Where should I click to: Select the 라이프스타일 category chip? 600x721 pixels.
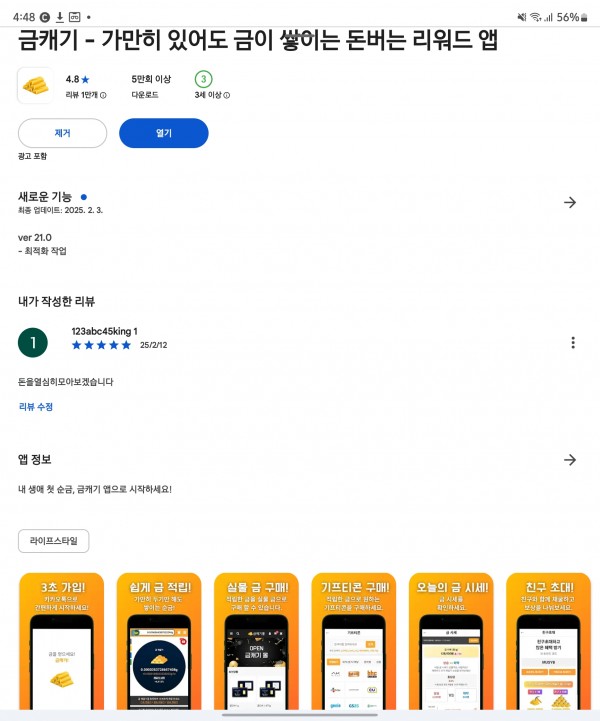tap(54, 541)
